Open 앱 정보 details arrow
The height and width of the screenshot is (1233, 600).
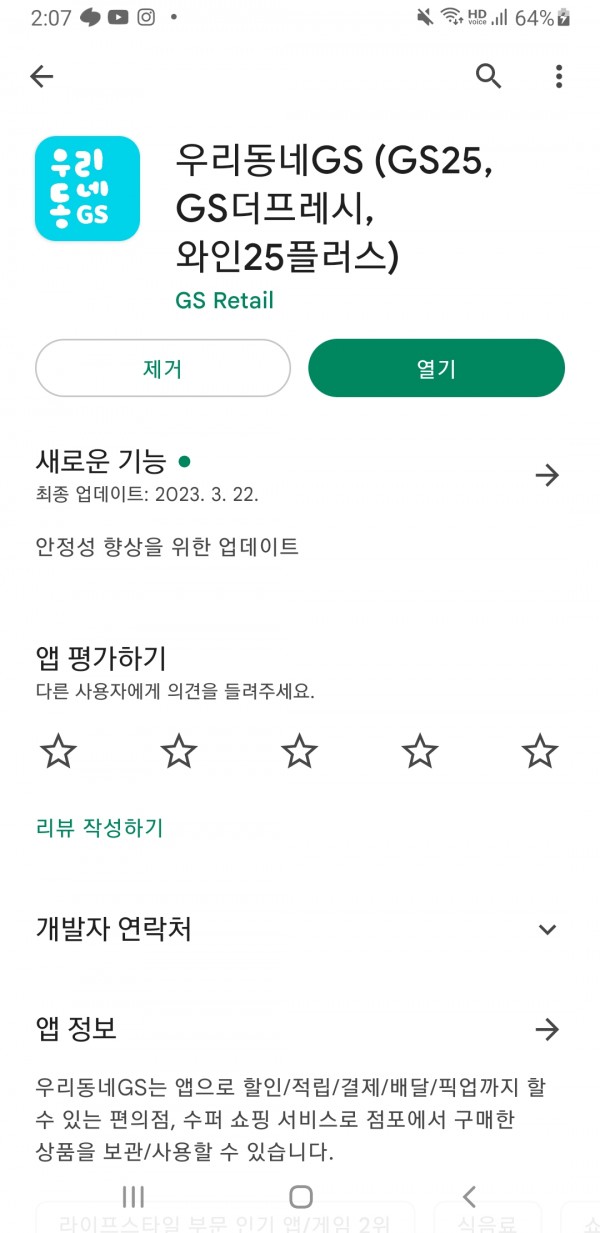point(546,1029)
